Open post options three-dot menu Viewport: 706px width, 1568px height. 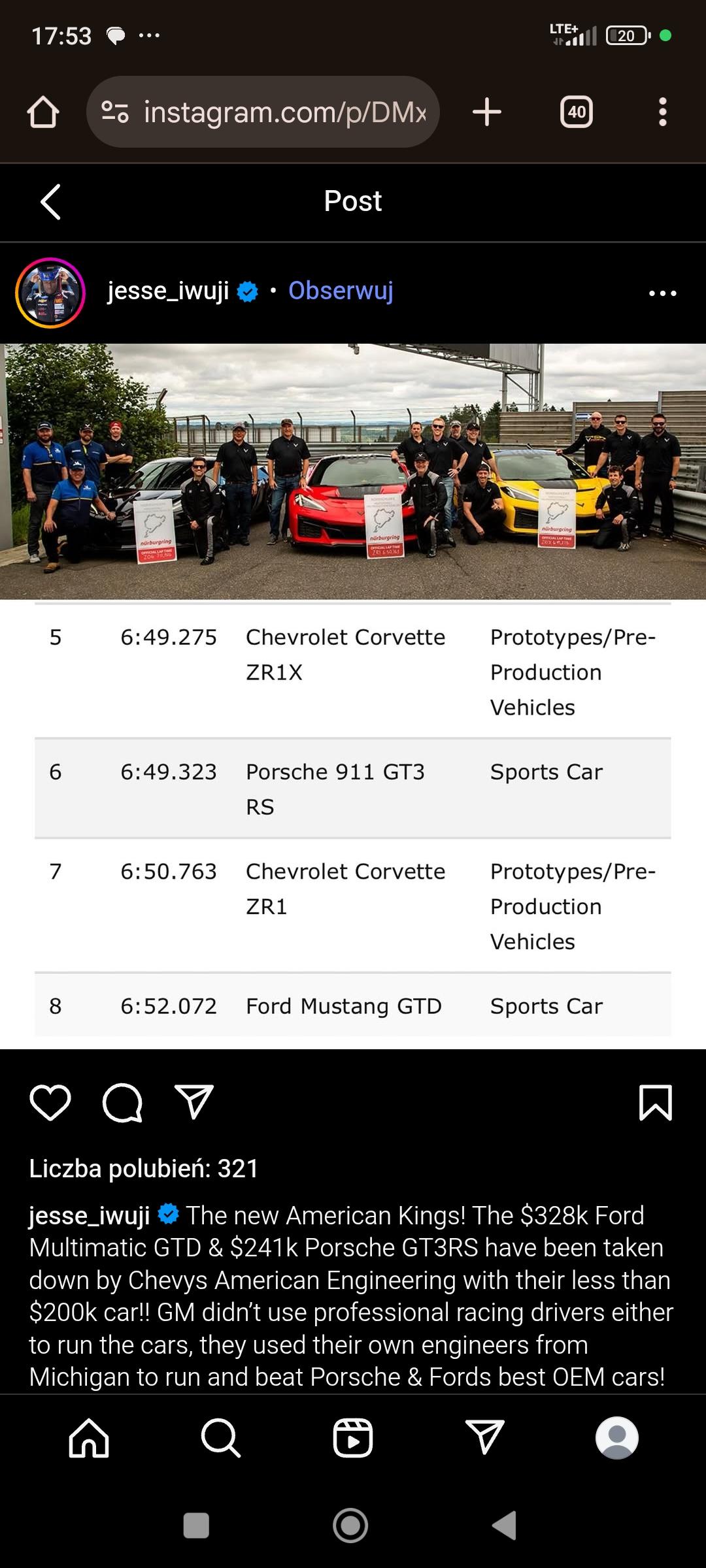point(662,293)
